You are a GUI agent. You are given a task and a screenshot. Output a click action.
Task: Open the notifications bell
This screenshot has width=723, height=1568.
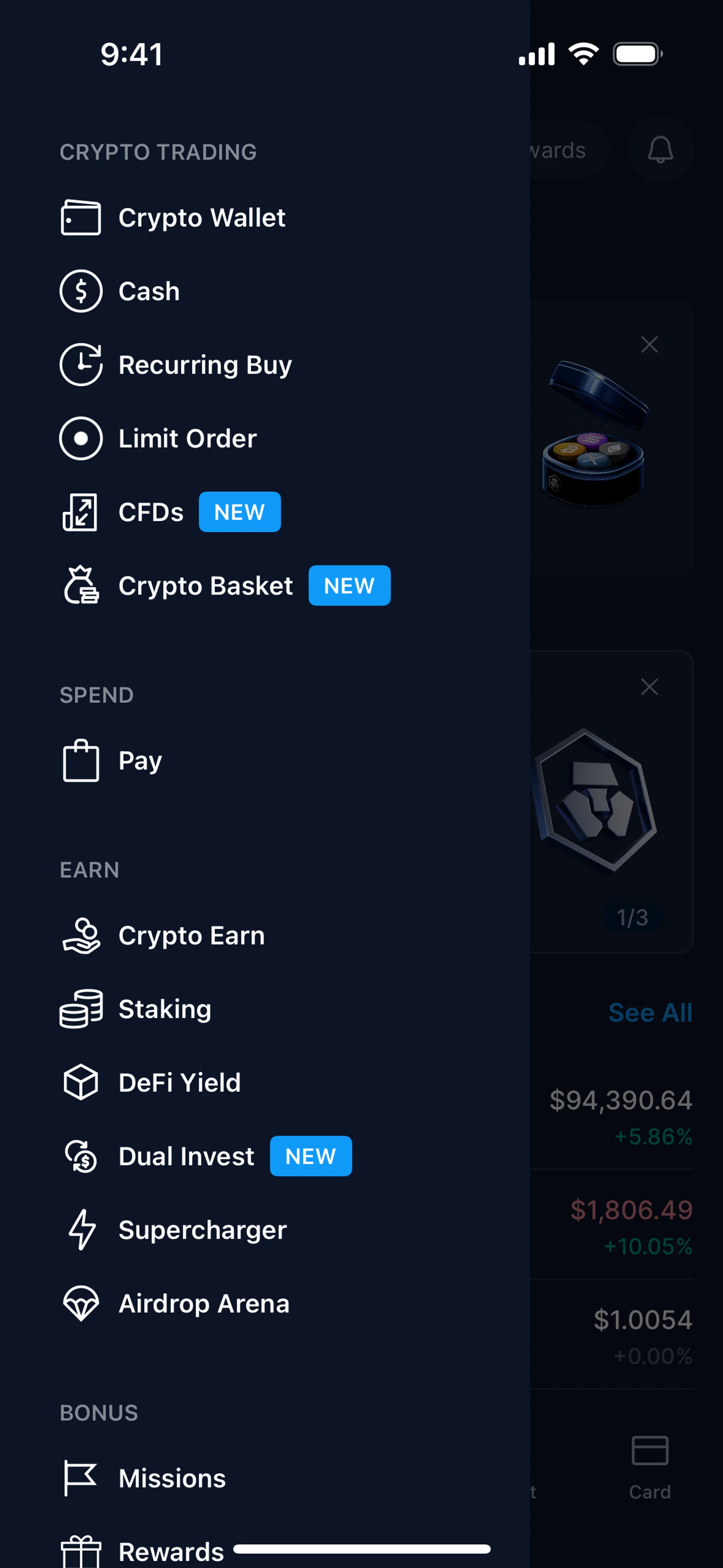coord(660,150)
